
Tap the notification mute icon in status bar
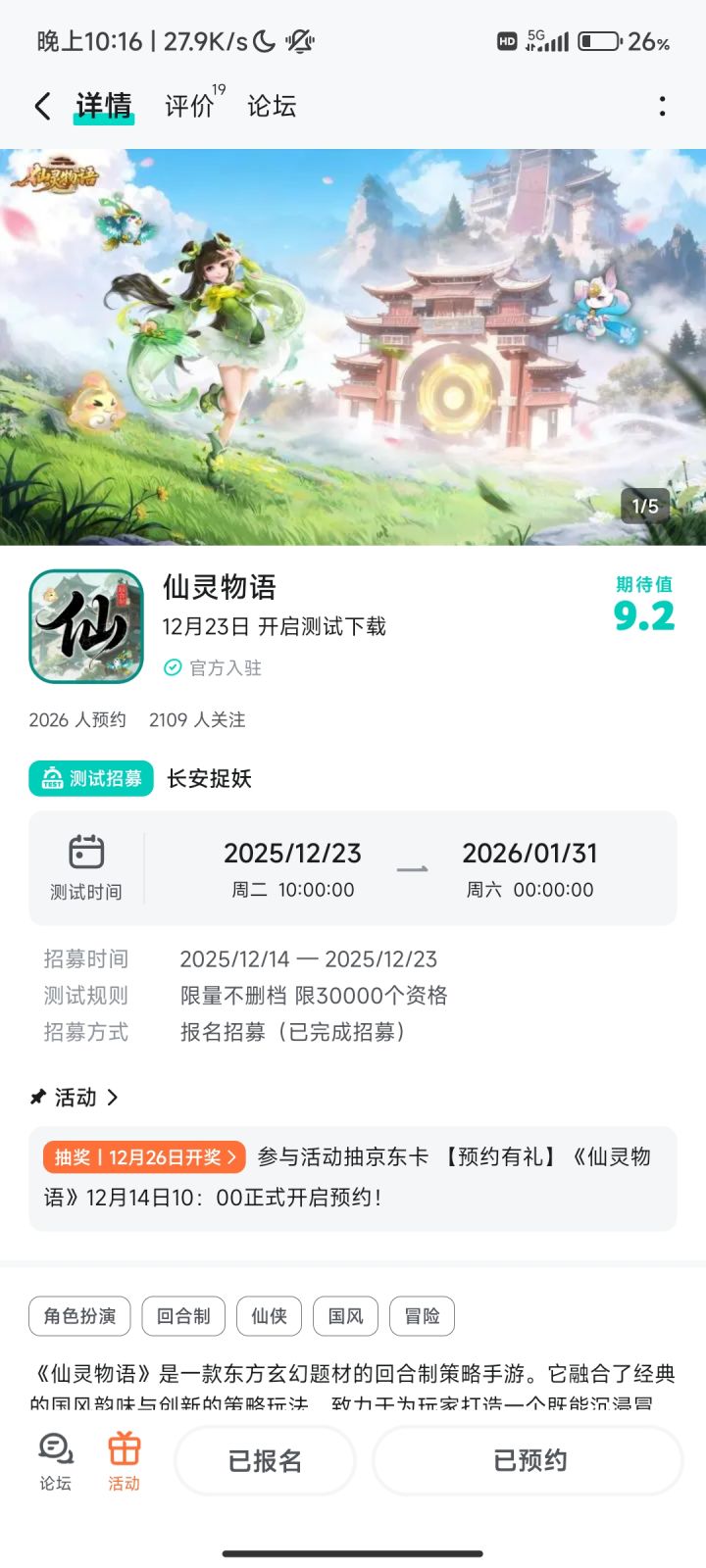point(300,41)
